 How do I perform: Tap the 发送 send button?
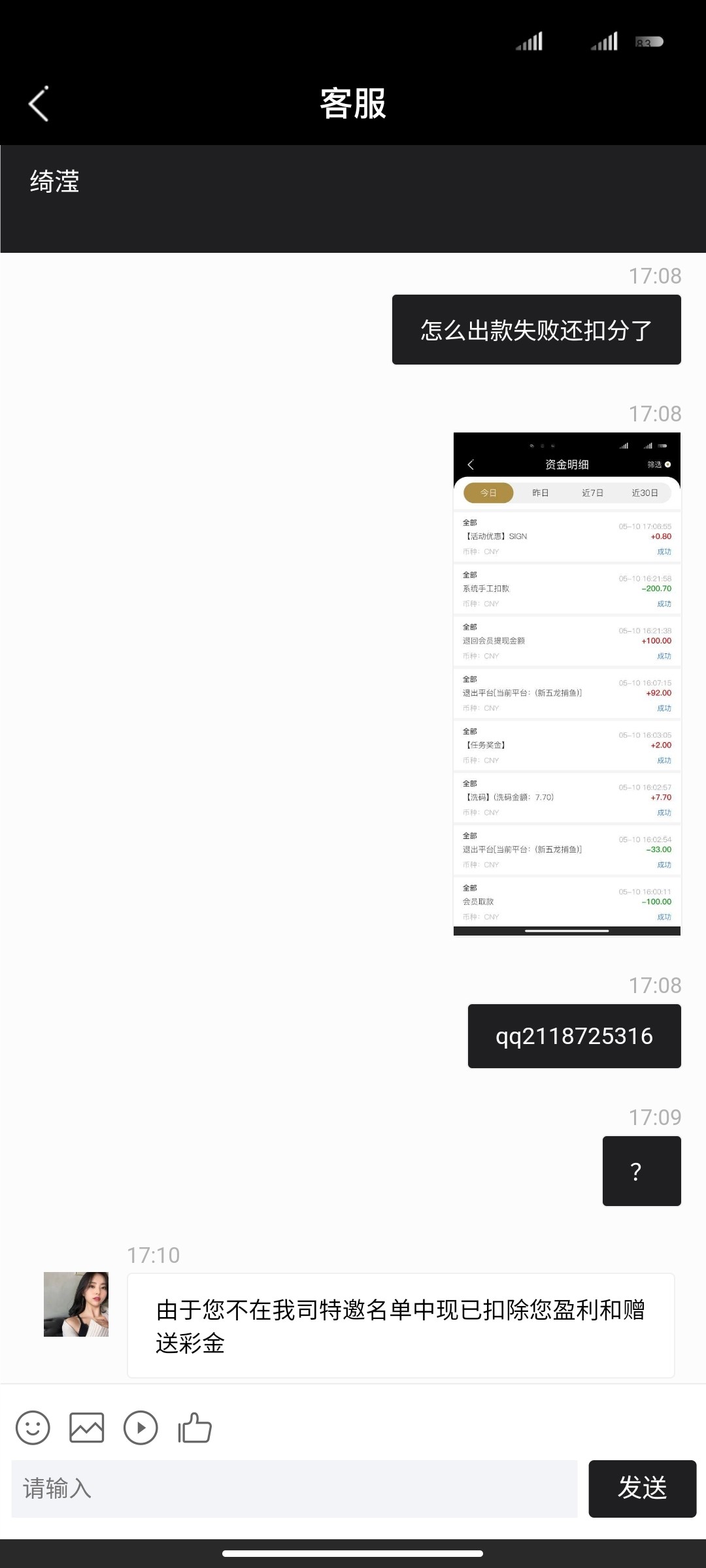pos(642,1489)
